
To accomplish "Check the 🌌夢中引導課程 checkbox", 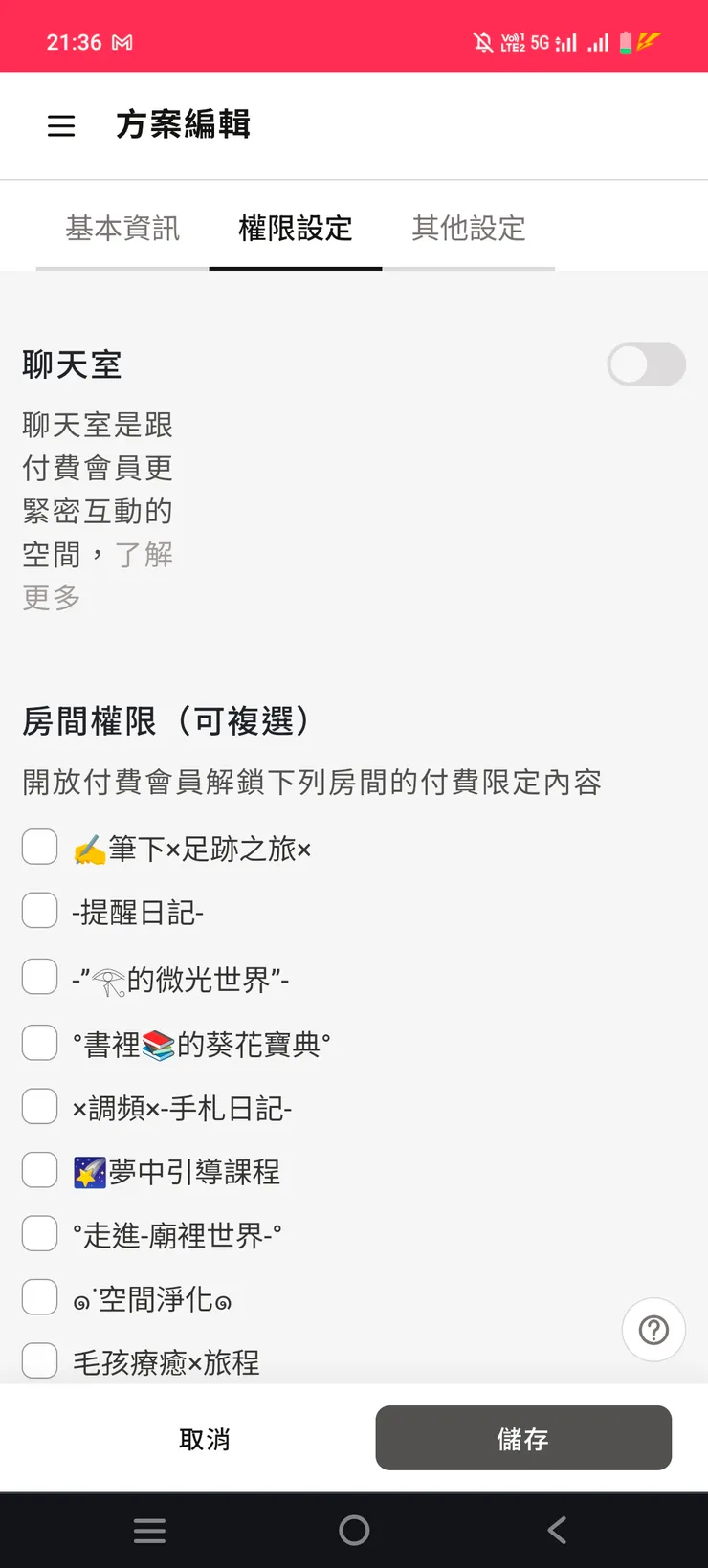I will pyautogui.click(x=39, y=1169).
